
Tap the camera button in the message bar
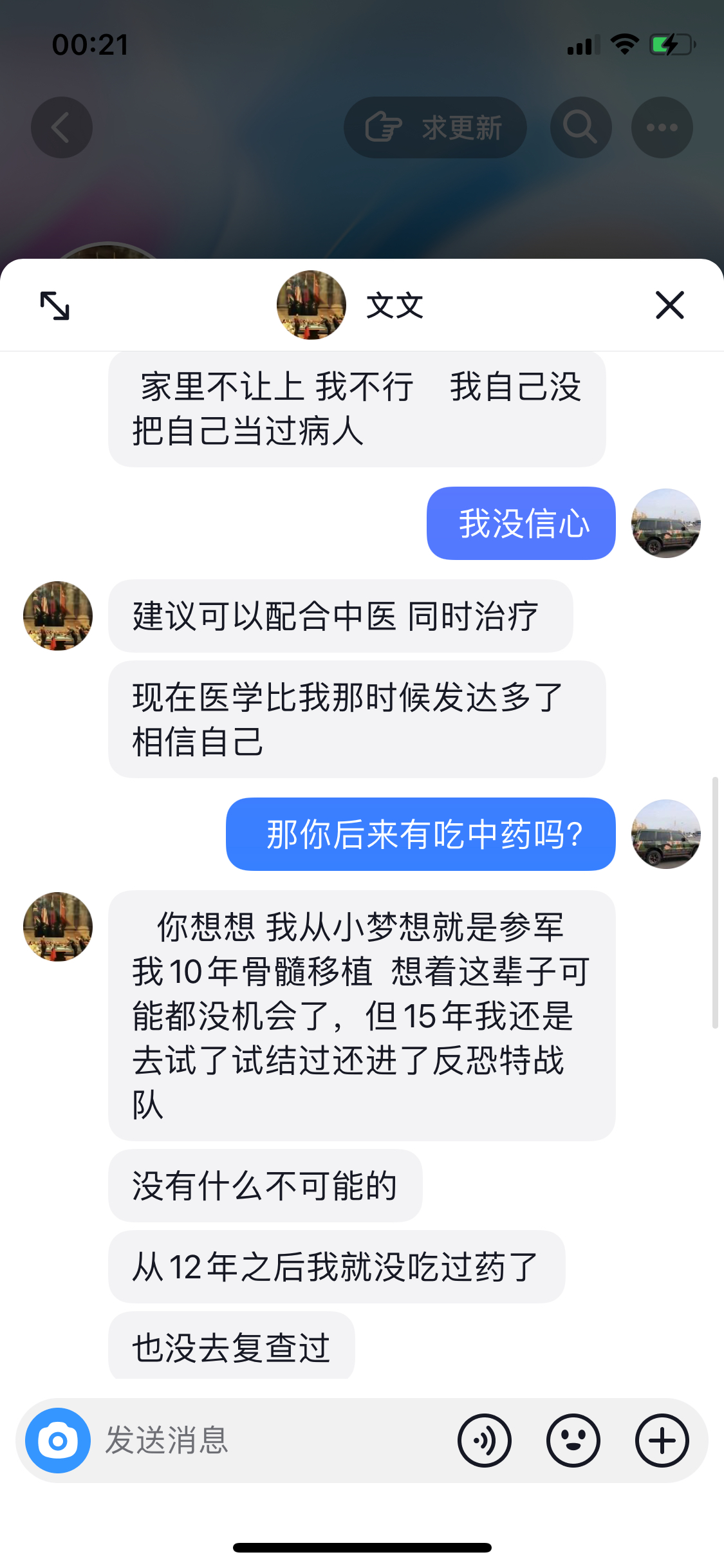(58, 1441)
